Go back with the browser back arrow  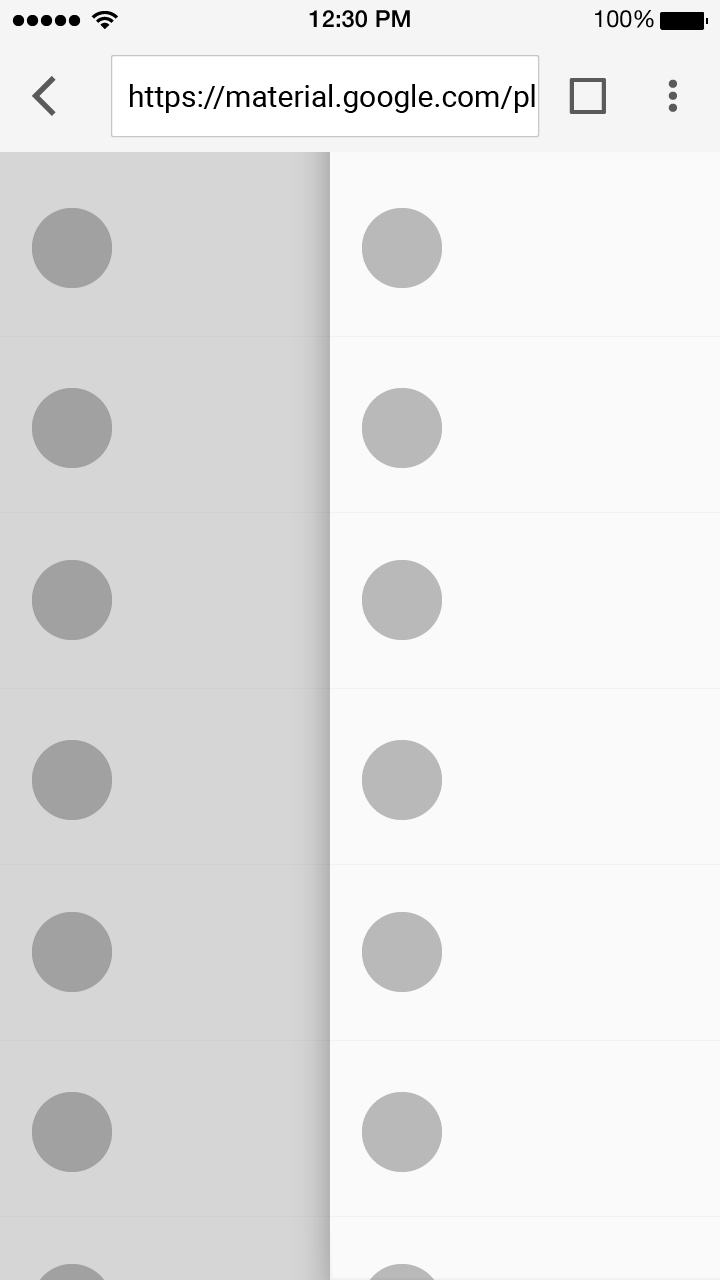tap(44, 96)
